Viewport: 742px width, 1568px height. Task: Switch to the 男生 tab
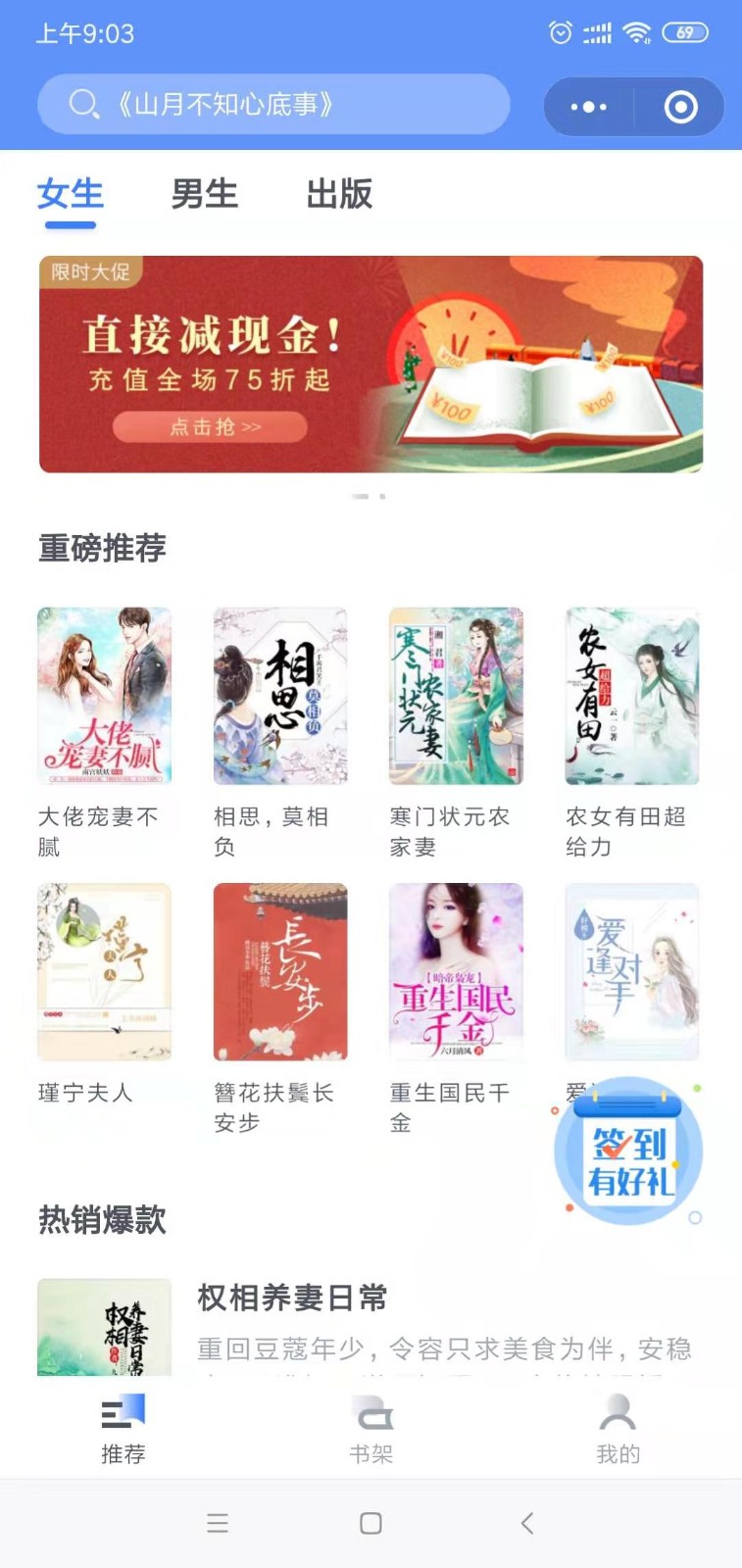pyautogui.click(x=204, y=194)
